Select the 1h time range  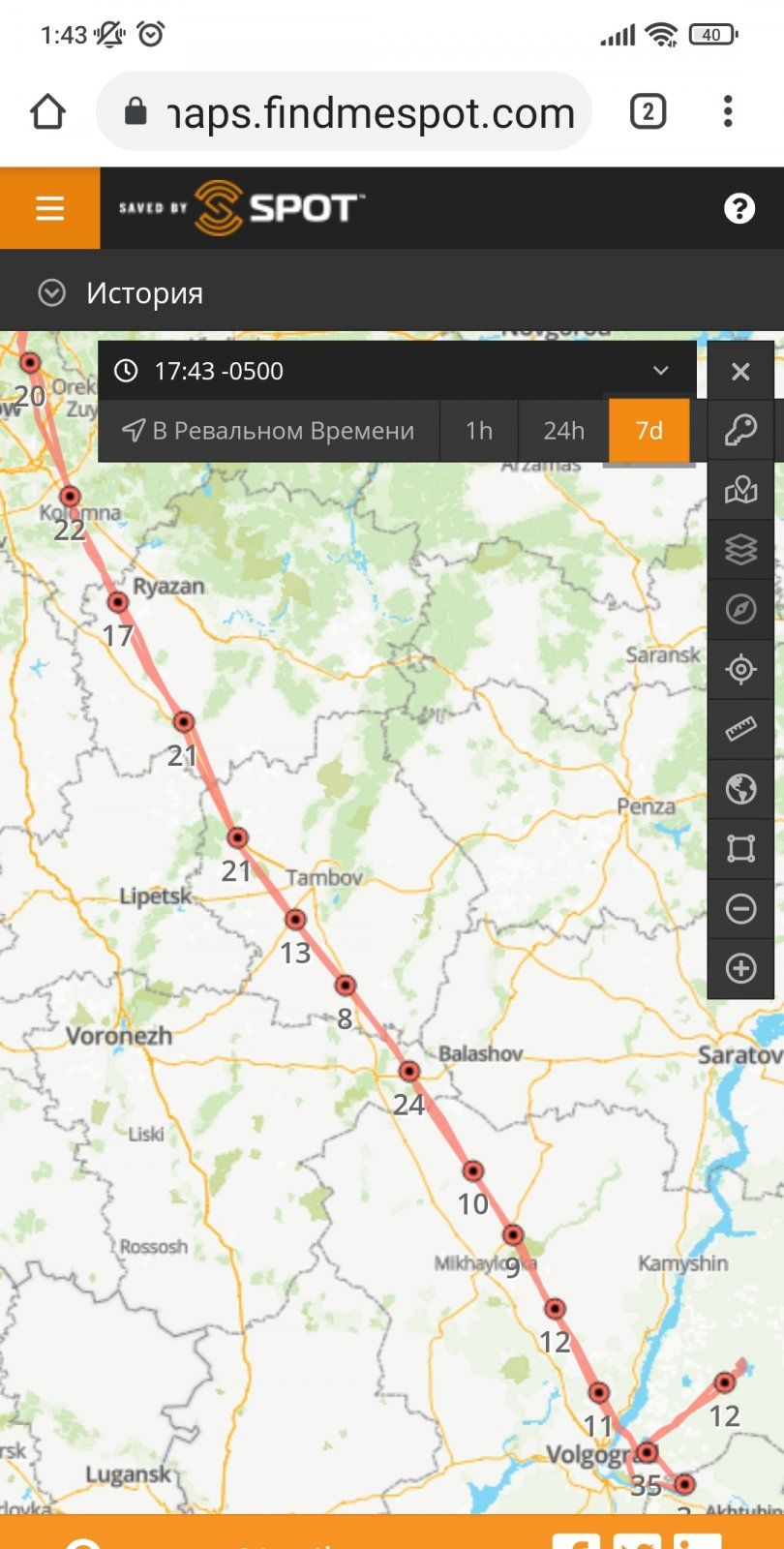(479, 431)
